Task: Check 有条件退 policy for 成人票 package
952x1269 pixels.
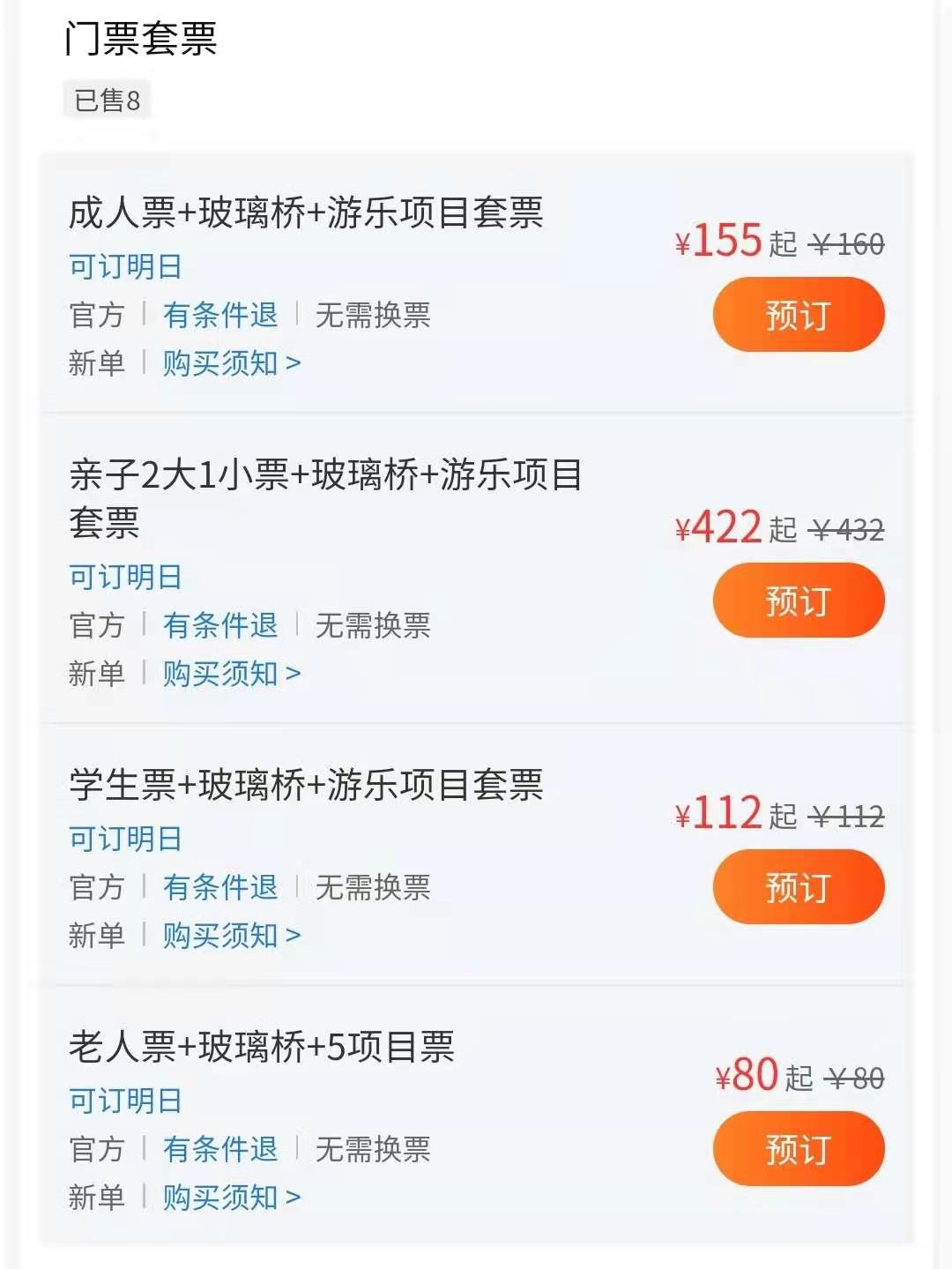Action: tap(220, 315)
